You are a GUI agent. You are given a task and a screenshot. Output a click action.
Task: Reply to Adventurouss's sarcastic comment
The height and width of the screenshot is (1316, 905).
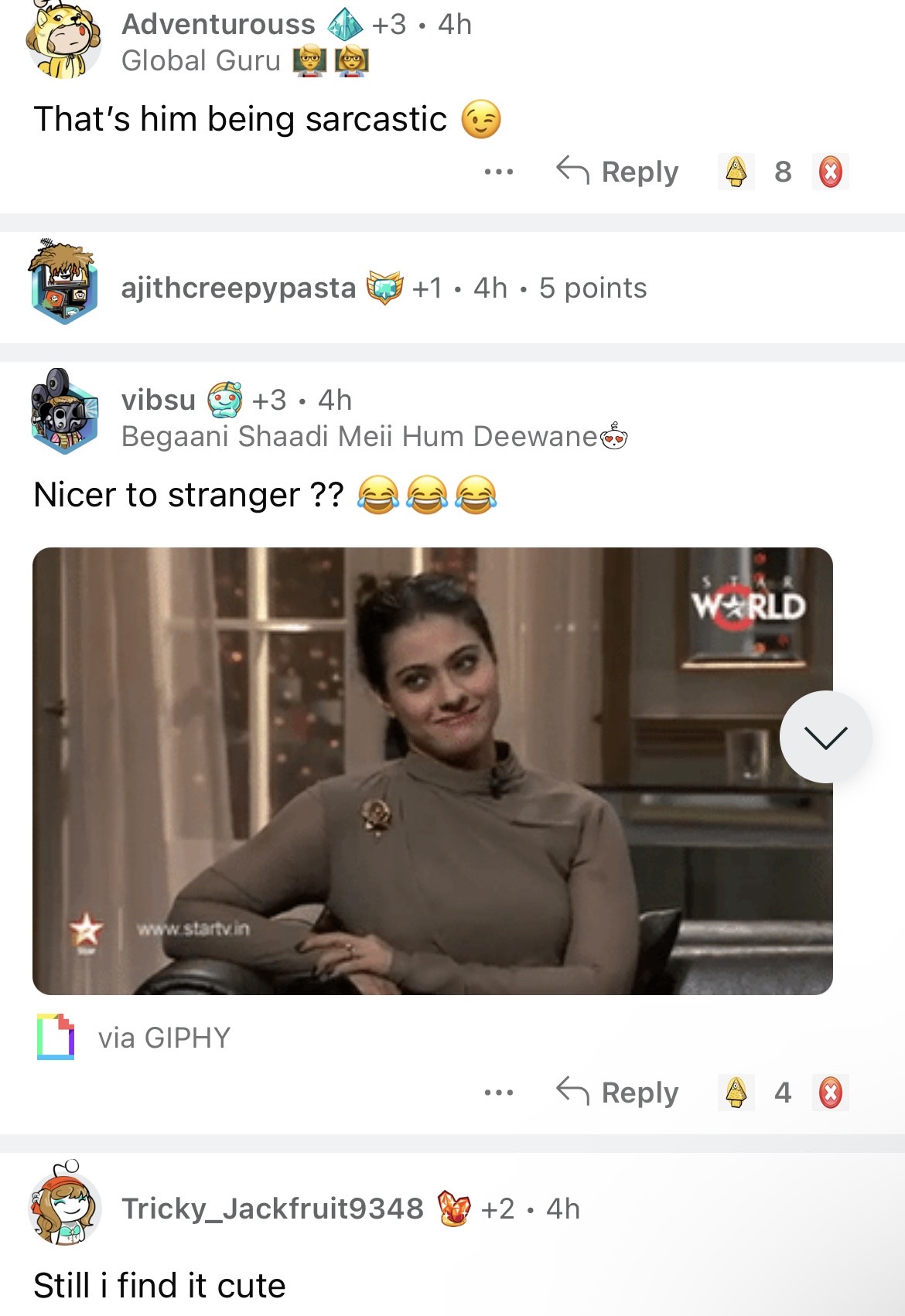coord(617,172)
